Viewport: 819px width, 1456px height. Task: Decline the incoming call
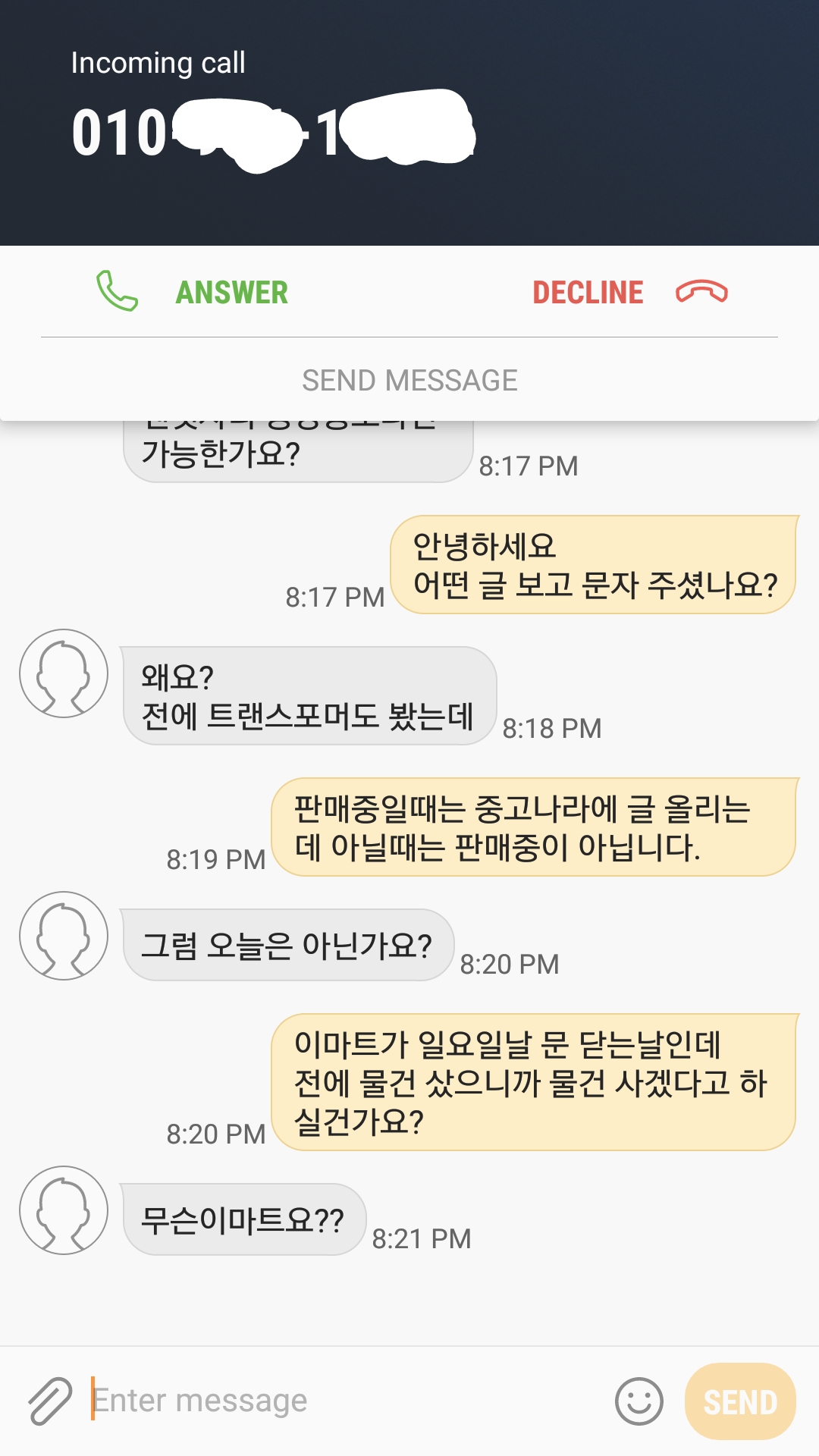628,292
